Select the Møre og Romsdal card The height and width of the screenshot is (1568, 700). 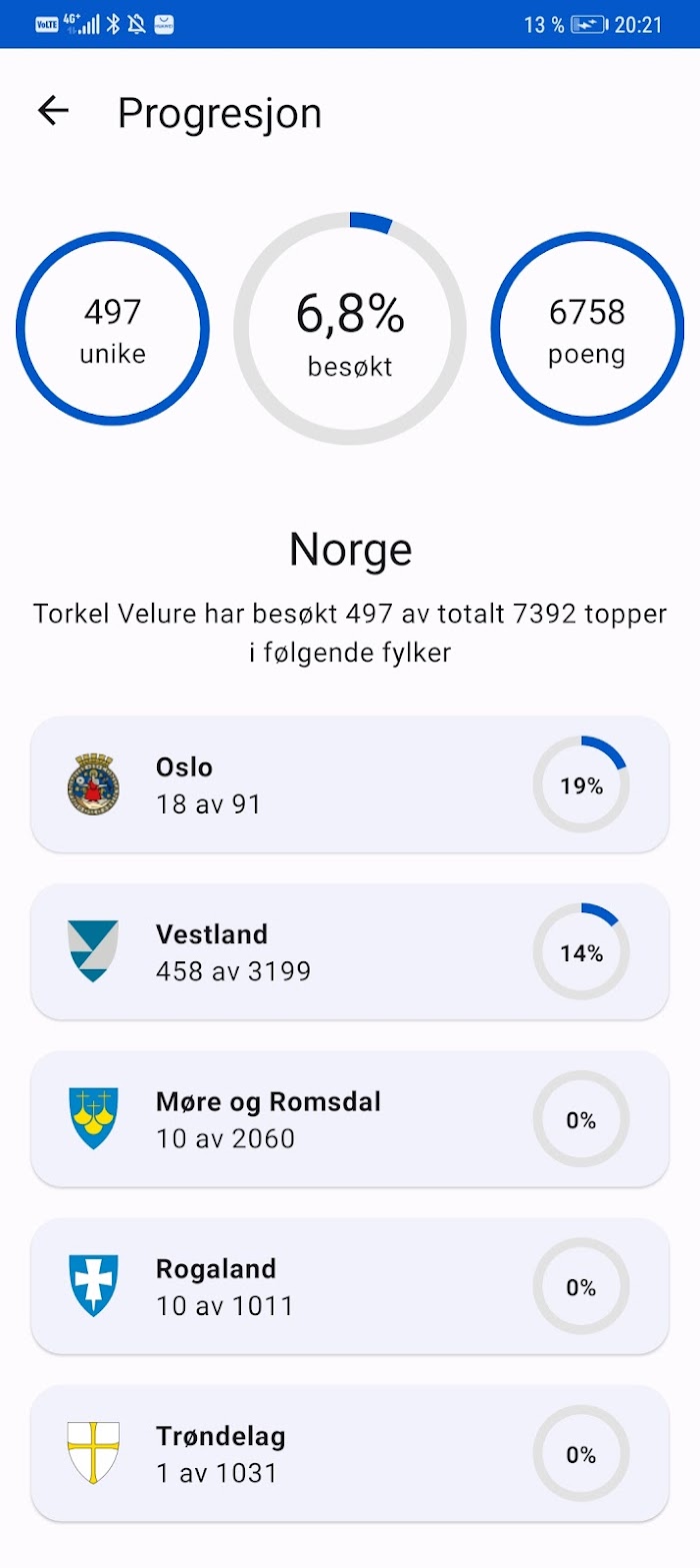pos(350,1118)
